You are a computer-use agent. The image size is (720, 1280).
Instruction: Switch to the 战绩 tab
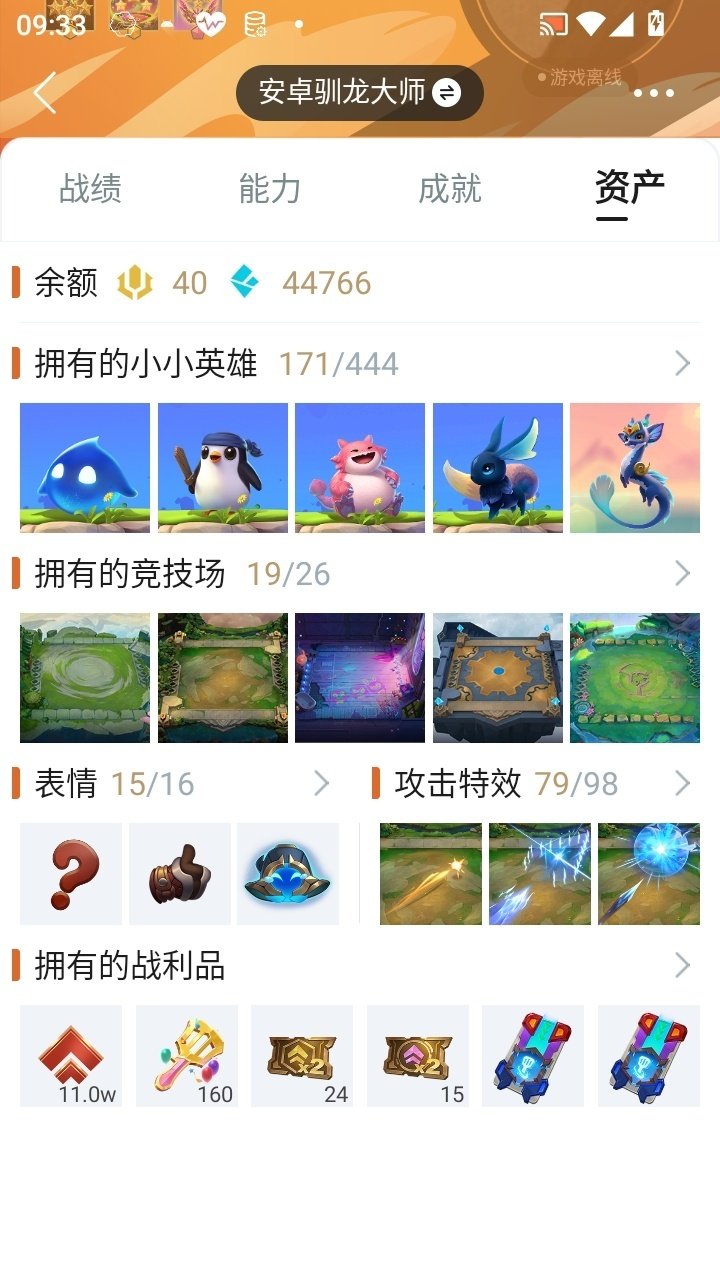90,190
